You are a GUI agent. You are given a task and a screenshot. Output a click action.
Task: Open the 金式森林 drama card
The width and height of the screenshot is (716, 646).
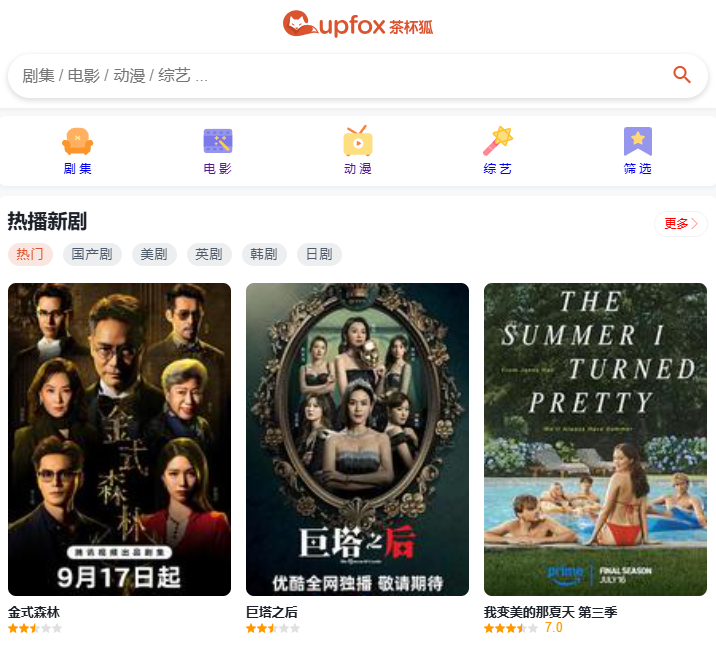coord(119,440)
